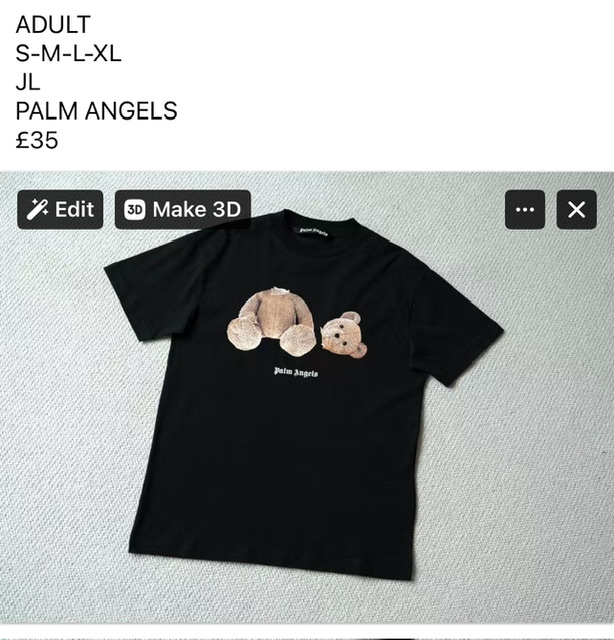Open the three-dot more options menu
Screen dimensions: 614x640
[x=525, y=210]
